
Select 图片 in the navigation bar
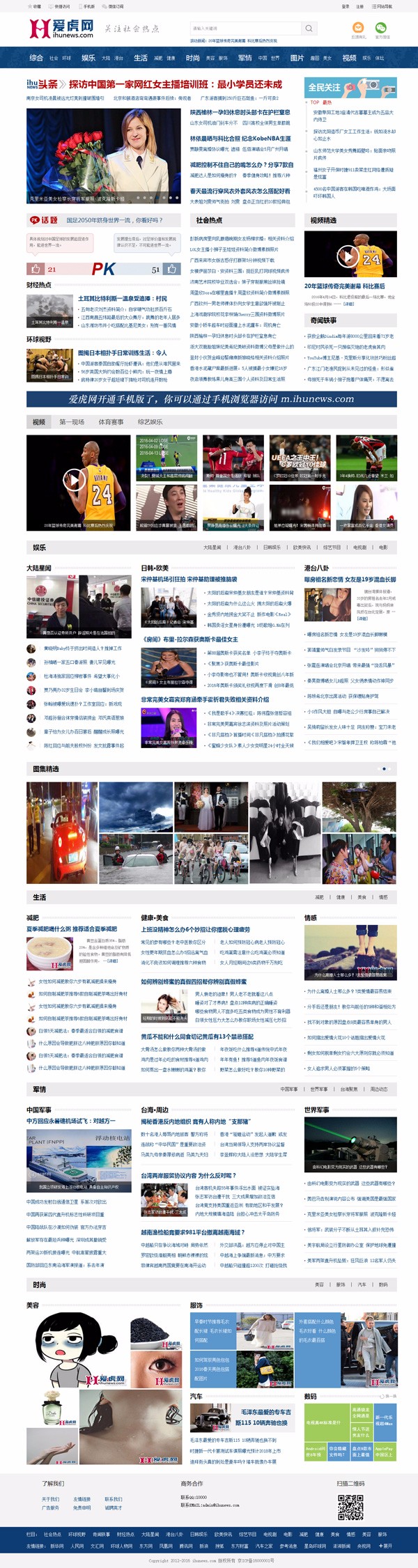coord(297,58)
